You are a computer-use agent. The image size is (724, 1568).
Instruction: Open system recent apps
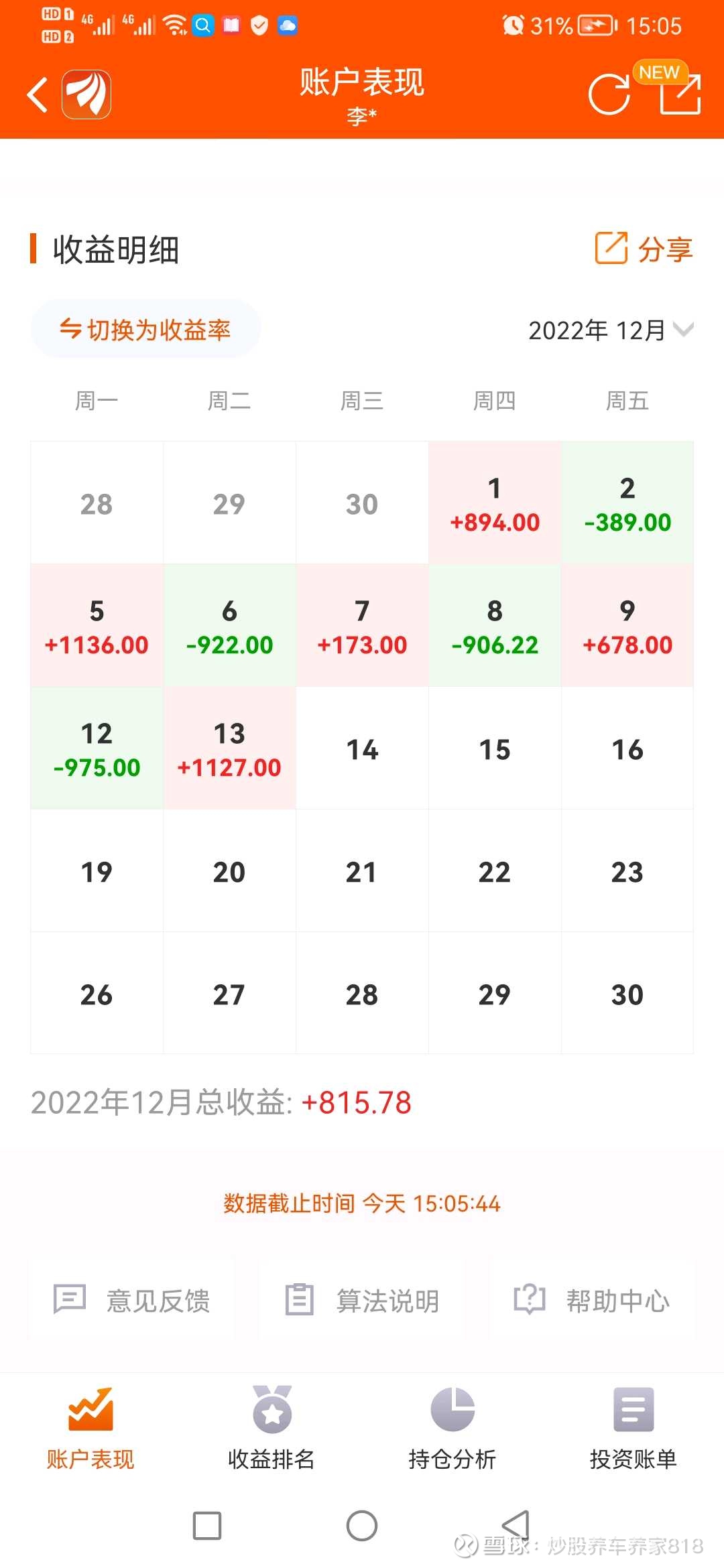click(207, 1526)
